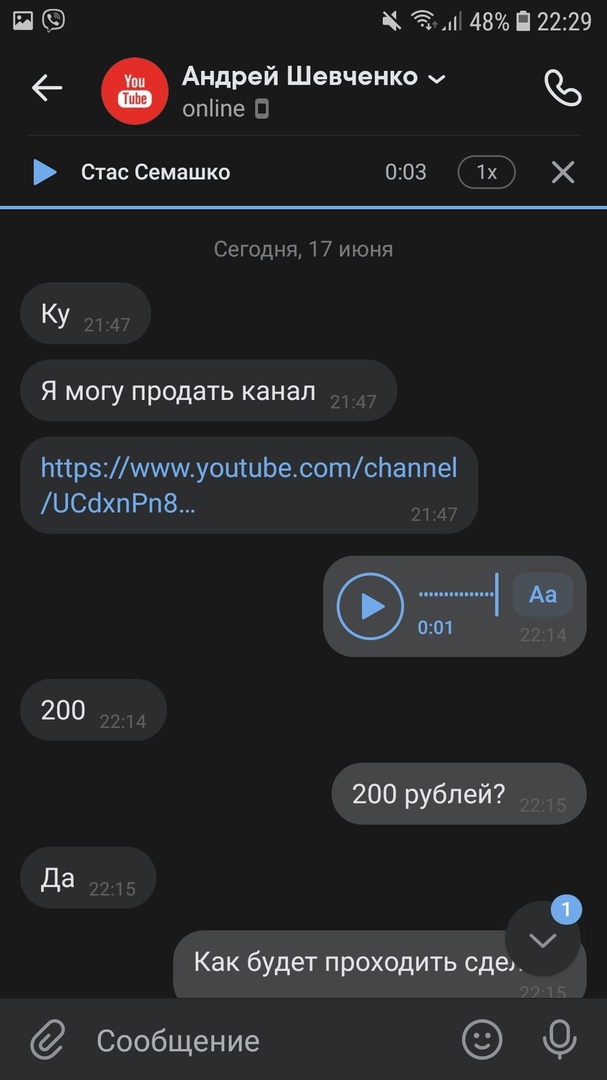Show the voice message transcript (Aa)
The width and height of the screenshot is (607, 1080).
pyautogui.click(x=542, y=595)
